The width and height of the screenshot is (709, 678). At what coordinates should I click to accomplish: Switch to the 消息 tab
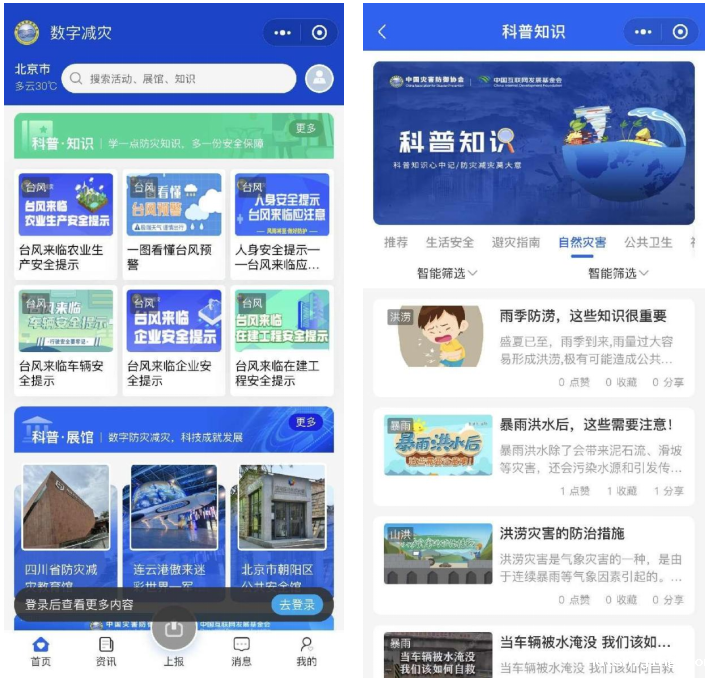[241, 651]
